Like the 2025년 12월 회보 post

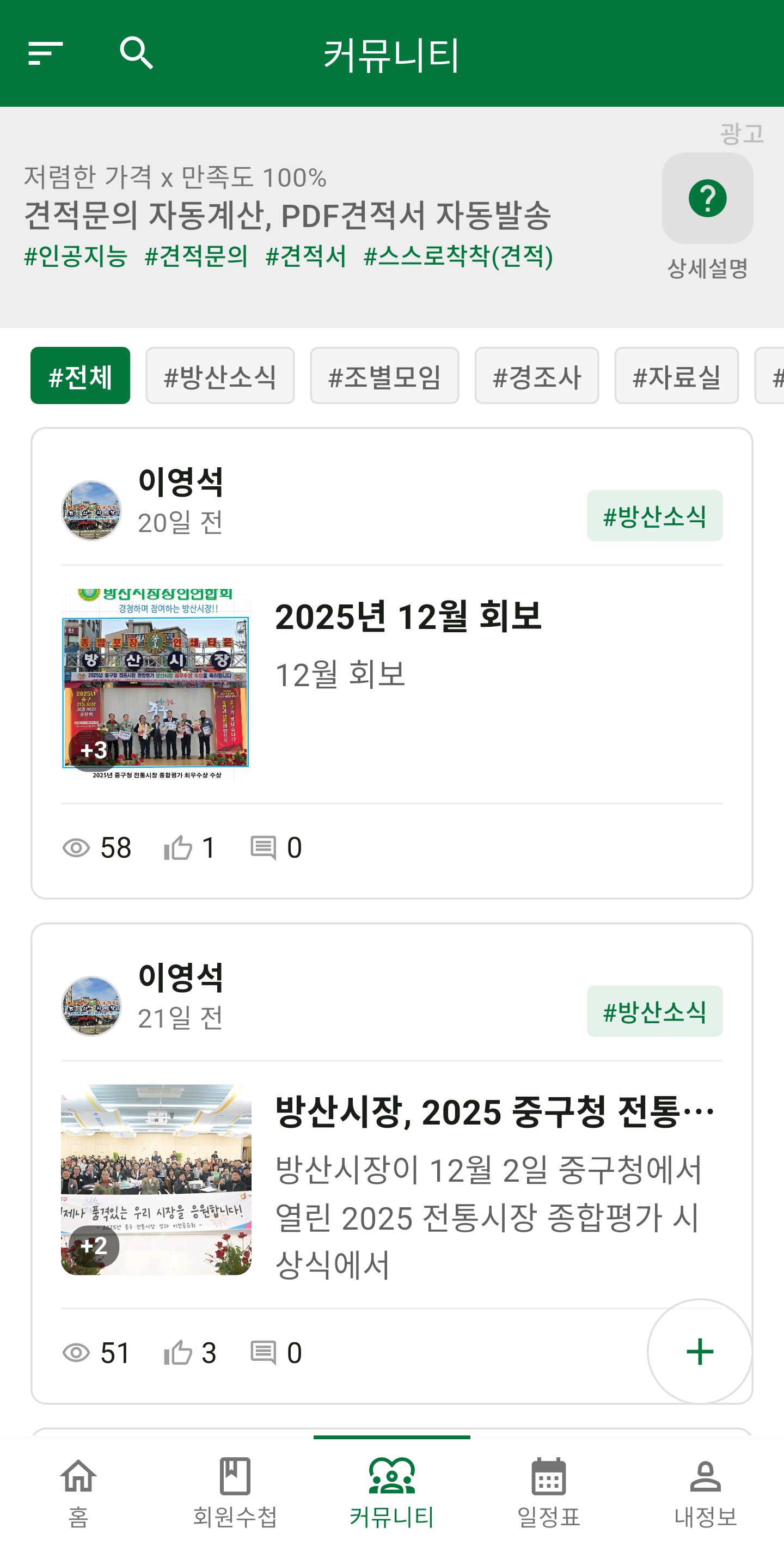(x=179, y=847)
